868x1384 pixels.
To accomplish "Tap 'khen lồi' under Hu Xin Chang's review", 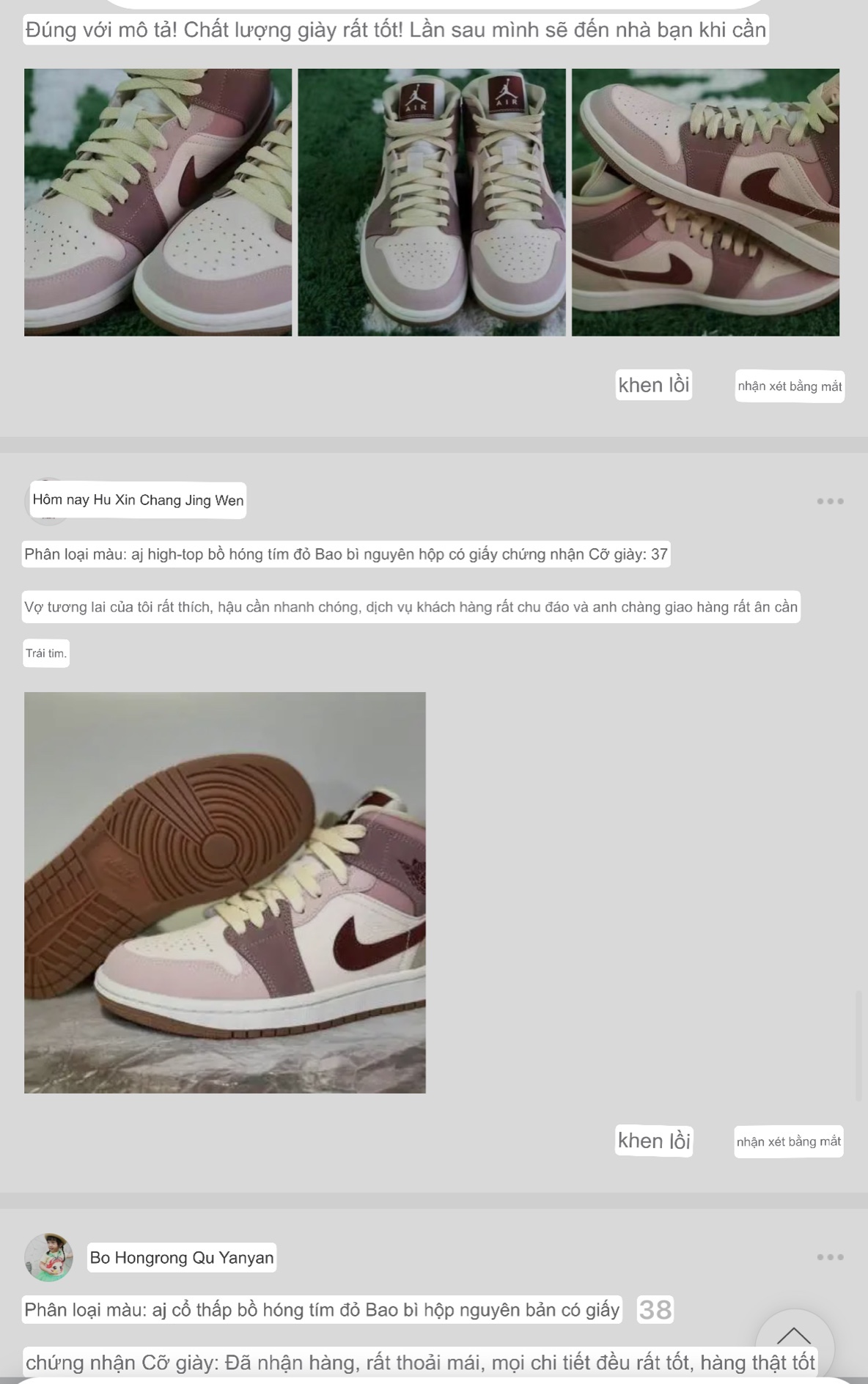I will click(653, 1141).
